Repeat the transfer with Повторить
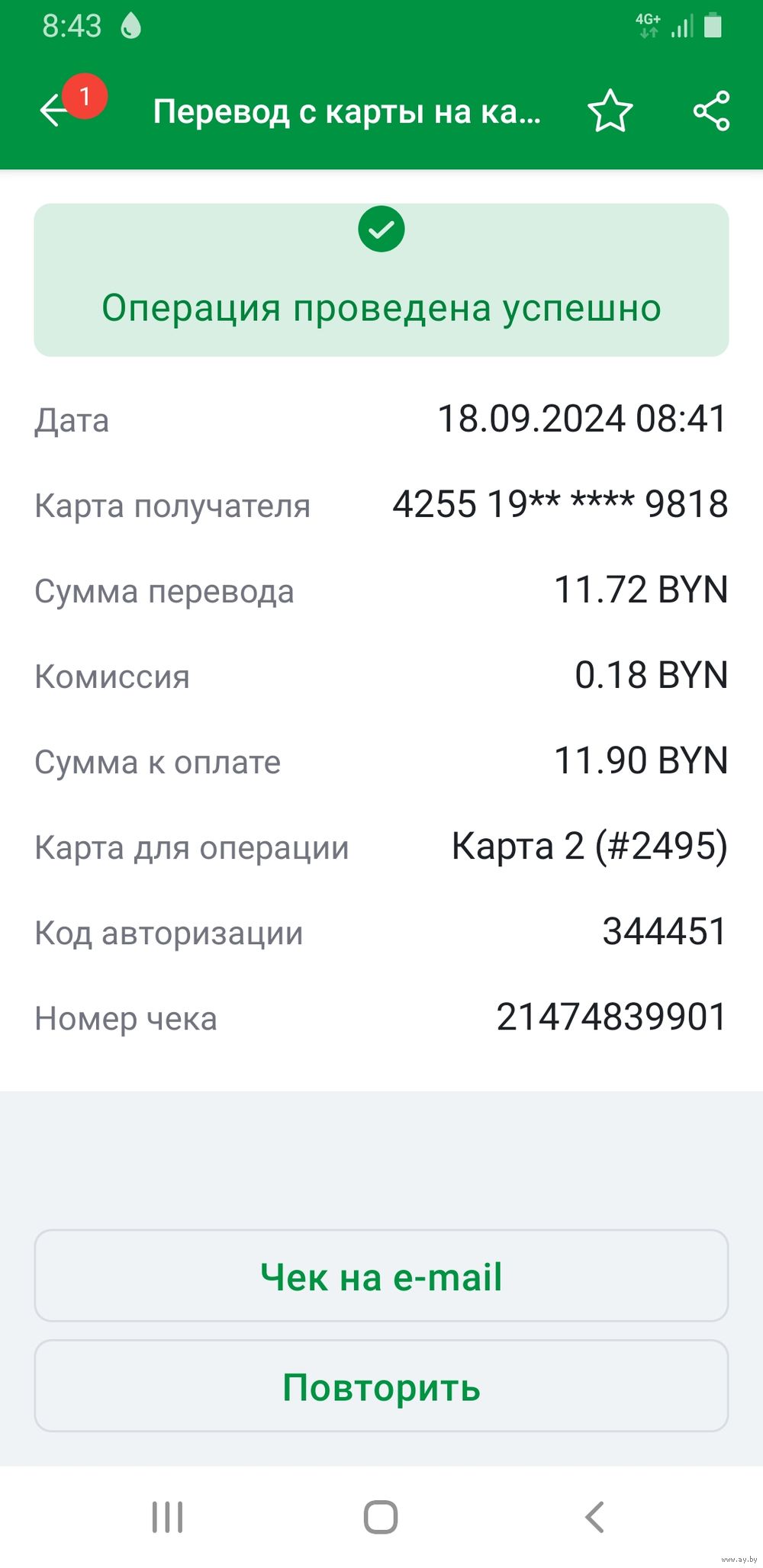This screenshot has width=763, height=1568. click(381, 1386)
